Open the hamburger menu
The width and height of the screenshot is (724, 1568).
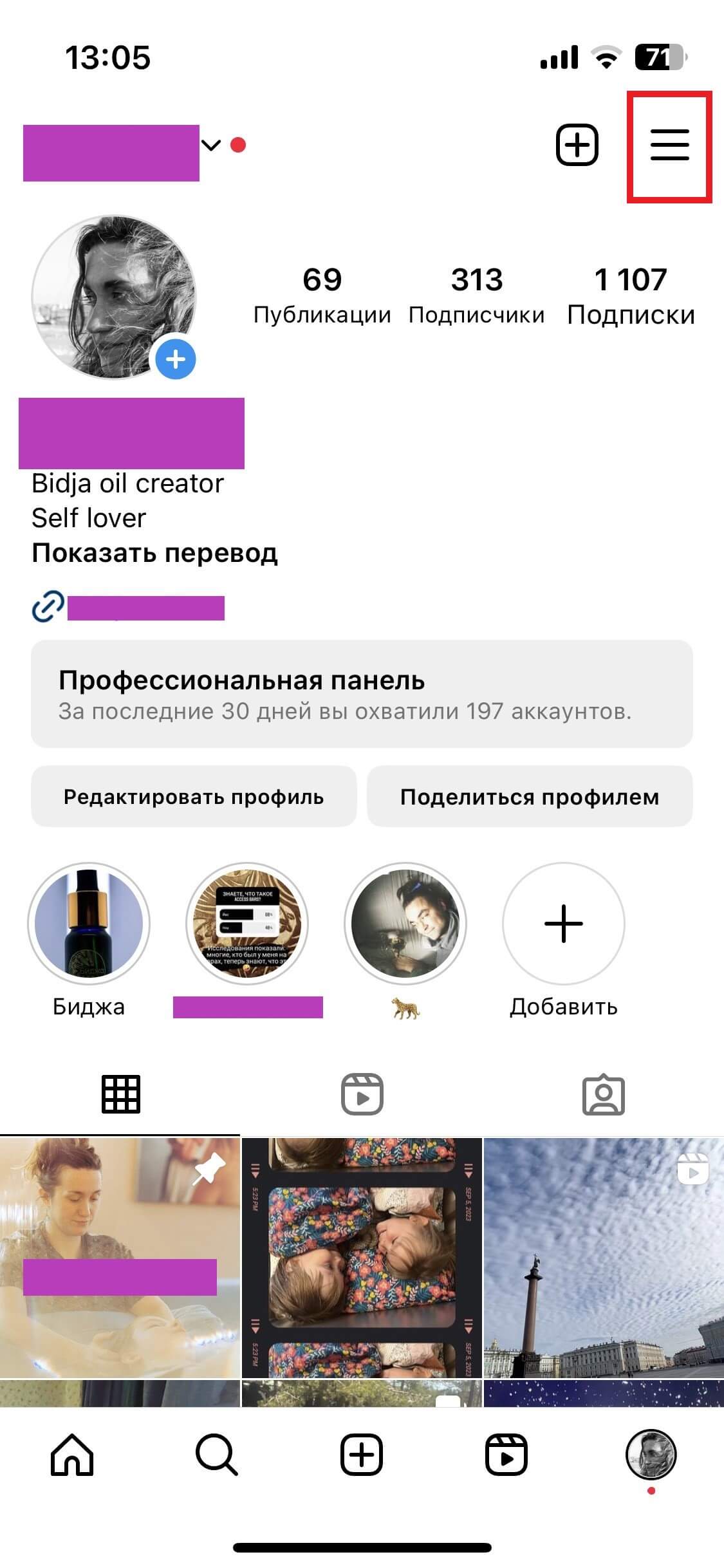click(669, 145)
